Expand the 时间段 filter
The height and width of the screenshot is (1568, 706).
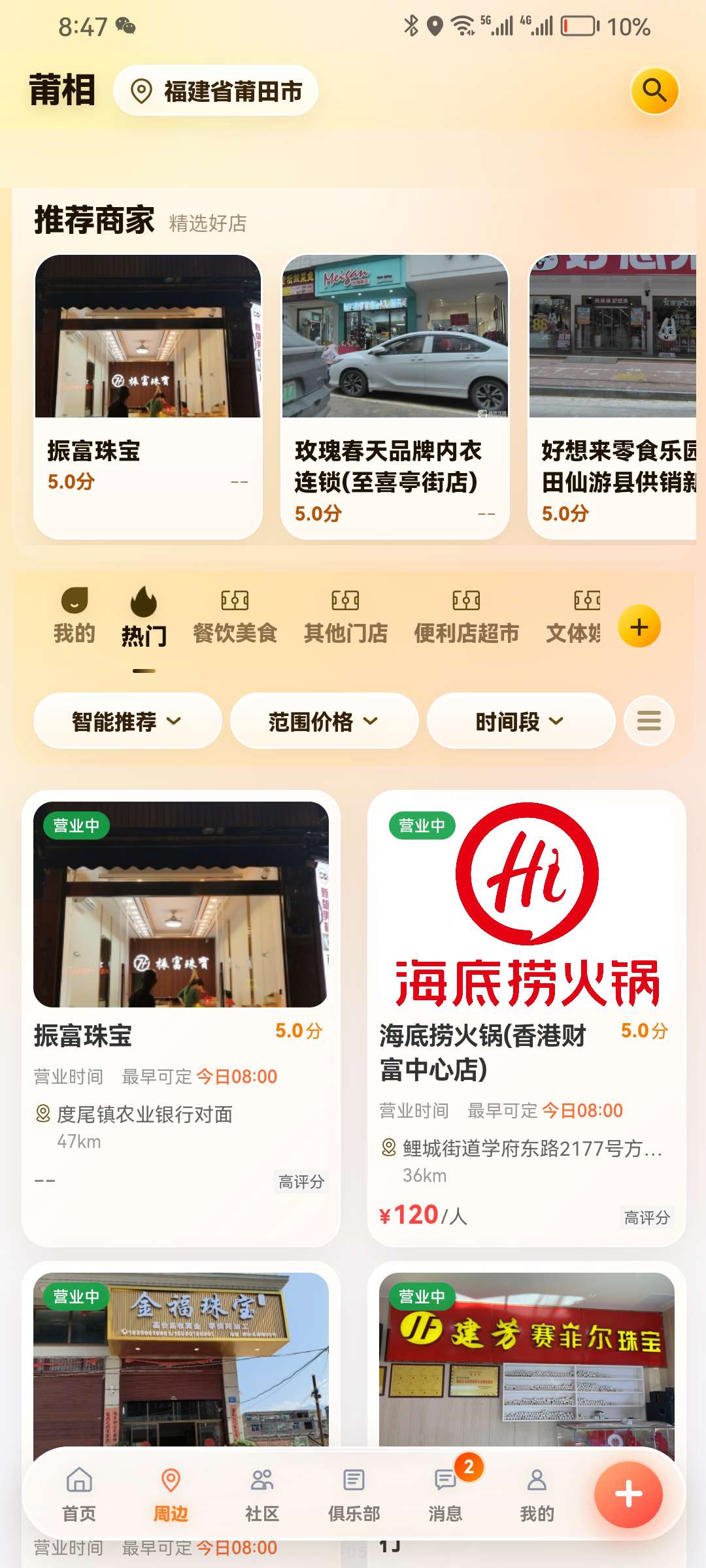521,721
